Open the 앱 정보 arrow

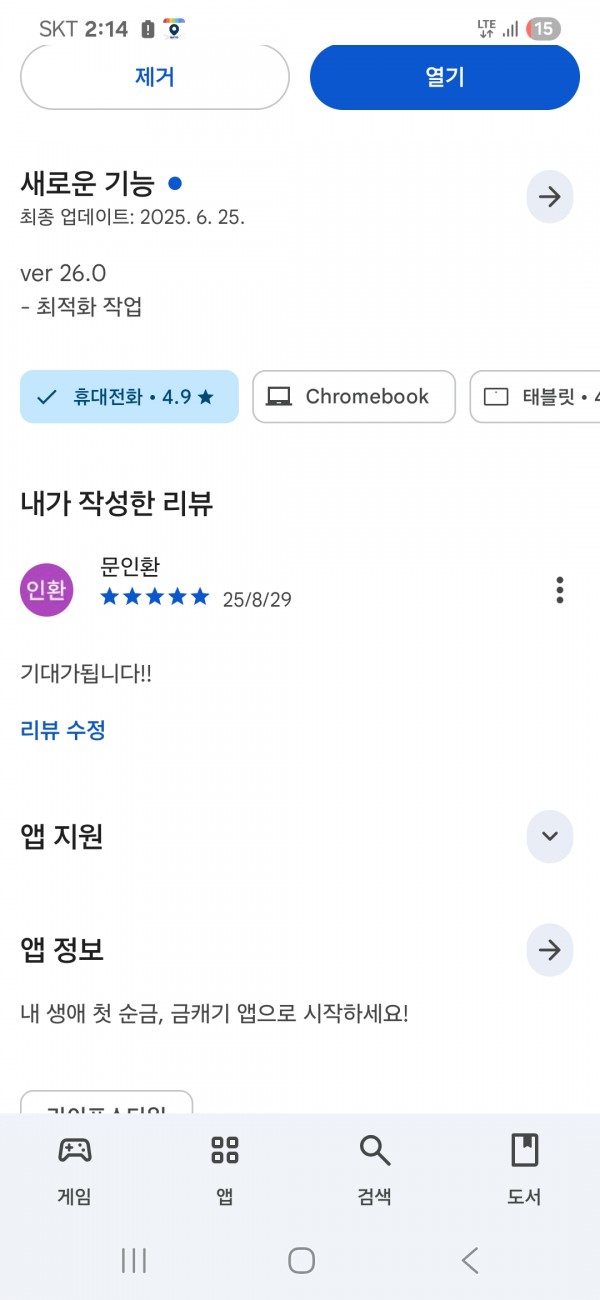(550, 950)
